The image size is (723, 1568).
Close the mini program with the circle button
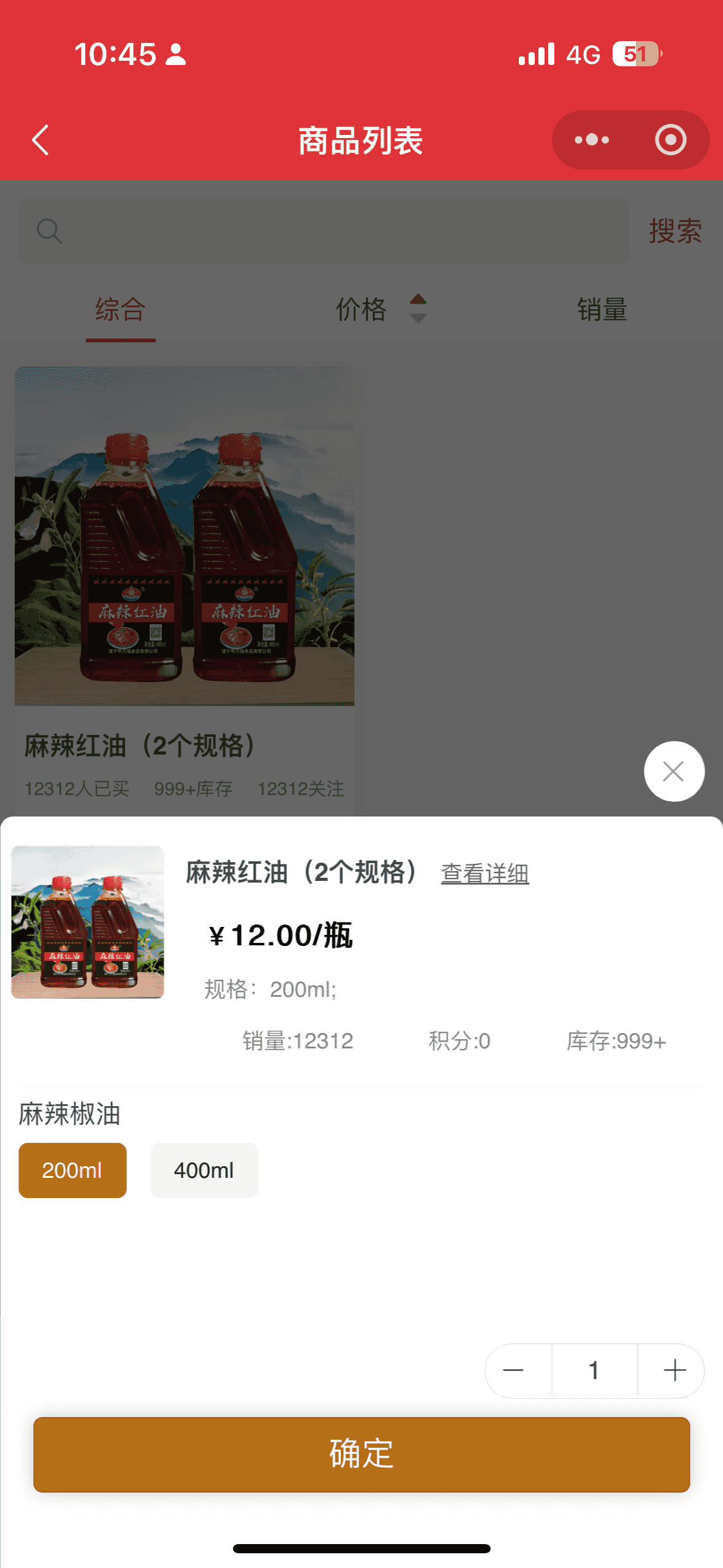670,140
